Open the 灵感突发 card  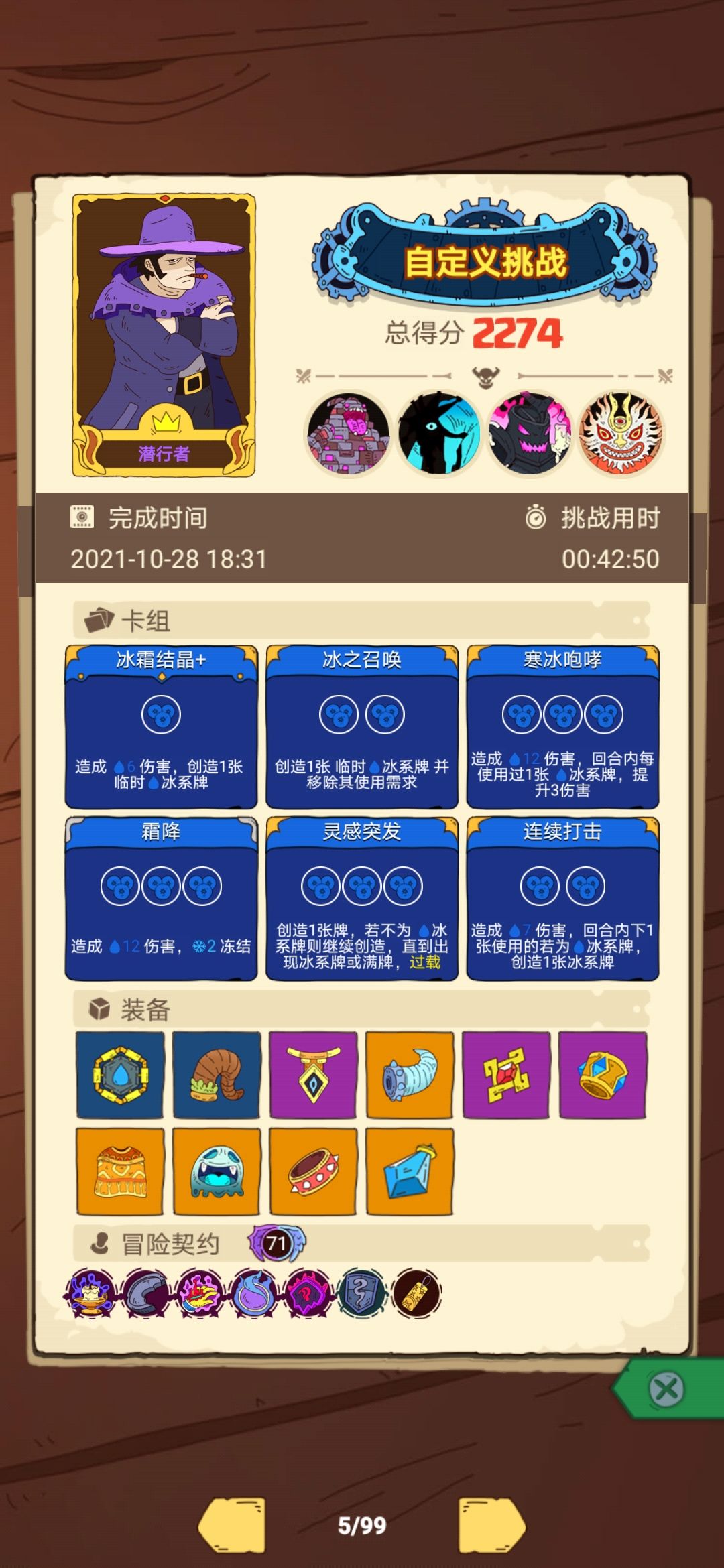click(362, 898)
